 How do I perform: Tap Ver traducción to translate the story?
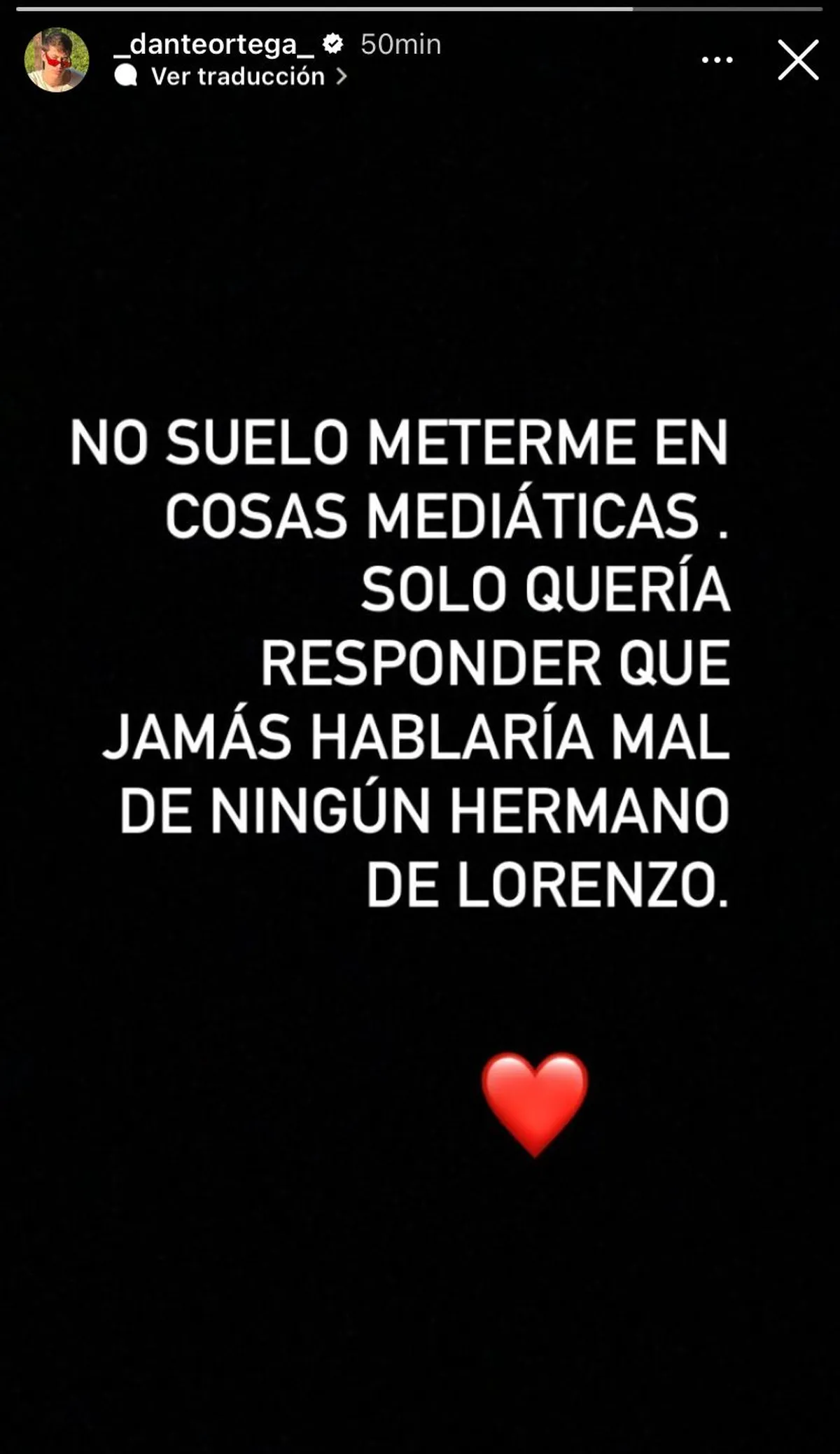tap(238, 76)
